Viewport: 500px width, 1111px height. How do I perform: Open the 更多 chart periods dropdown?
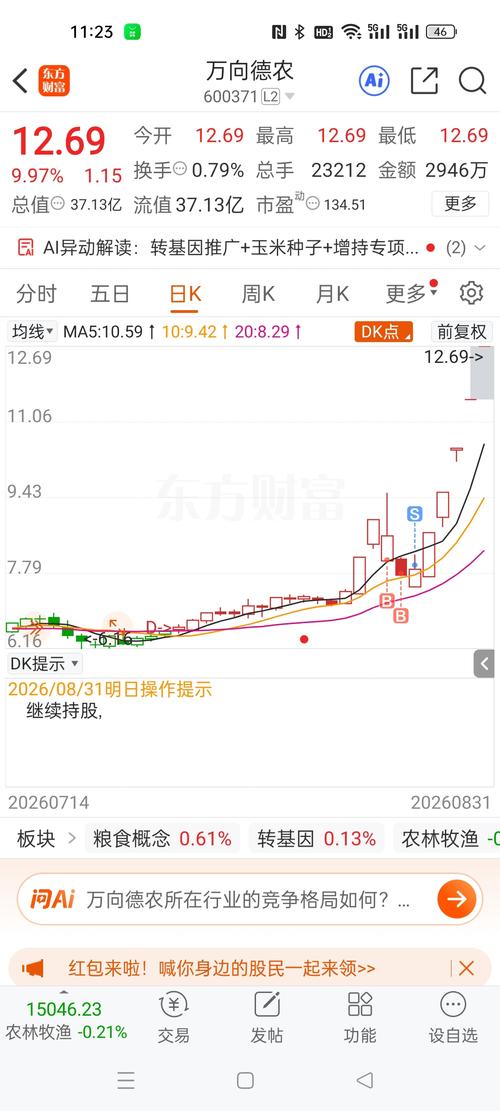pos(411,293)
